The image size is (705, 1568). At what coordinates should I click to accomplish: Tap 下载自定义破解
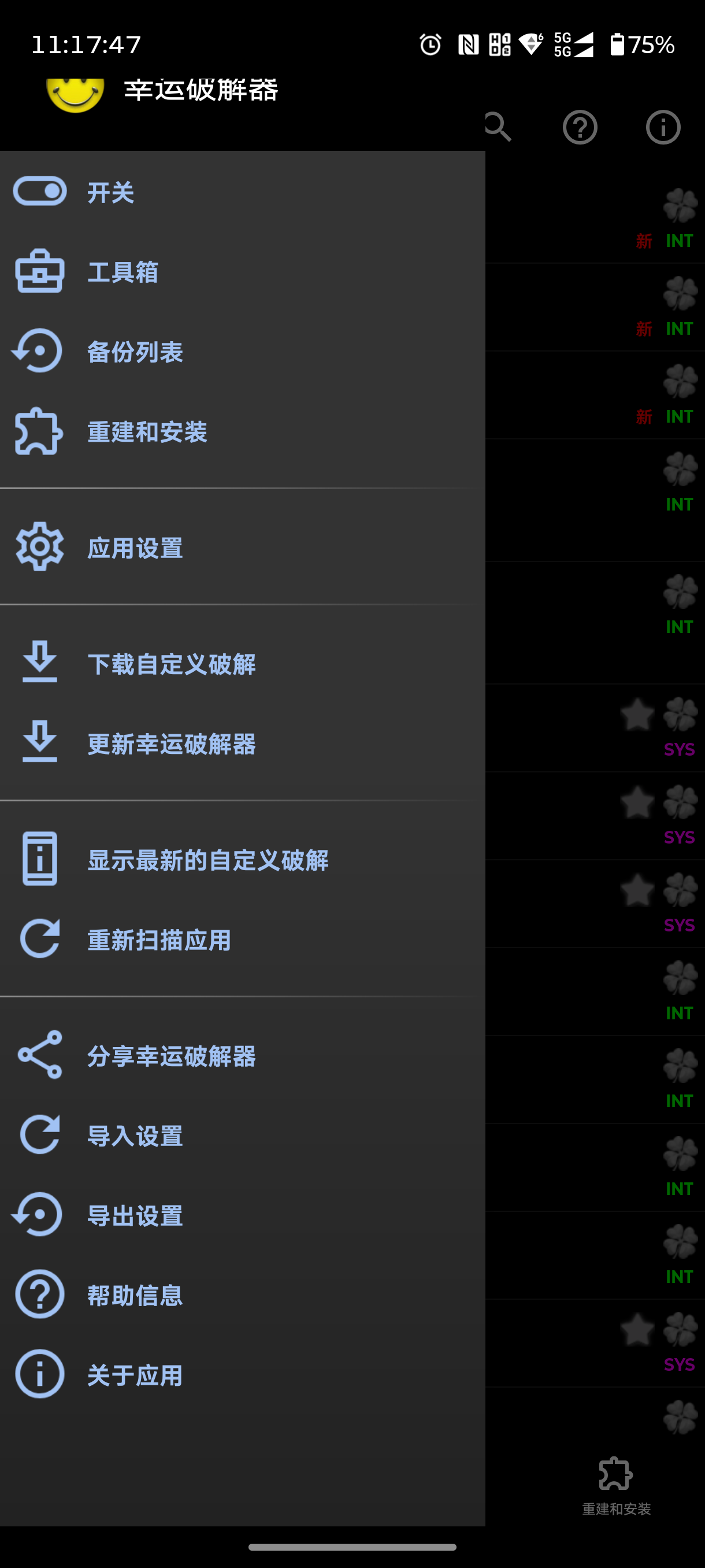243,663
